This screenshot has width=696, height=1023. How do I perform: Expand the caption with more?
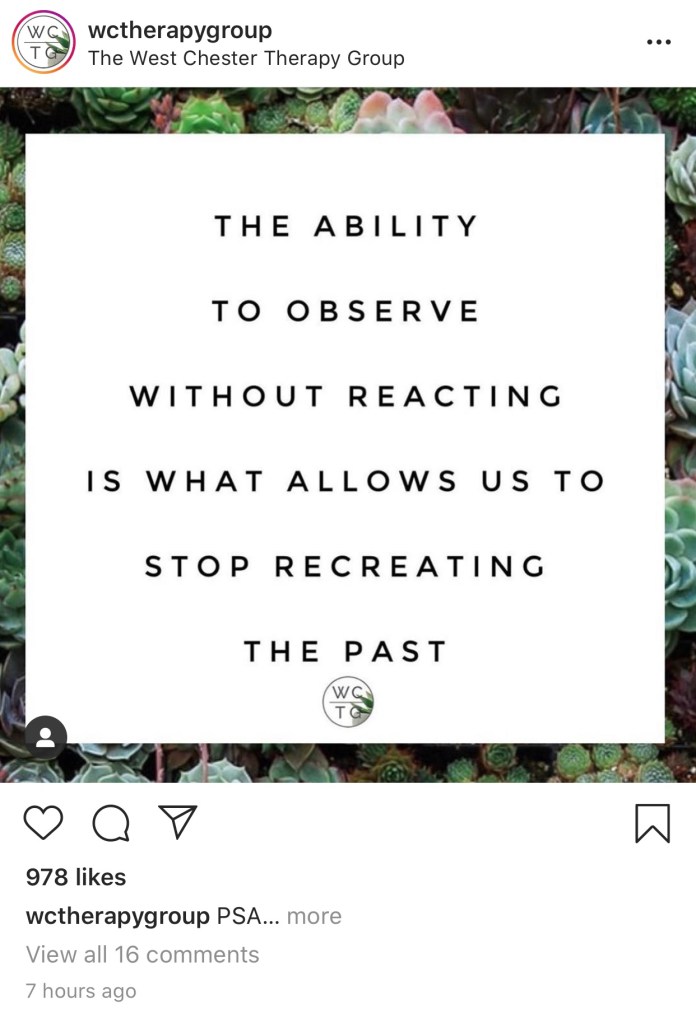[314, 916]
